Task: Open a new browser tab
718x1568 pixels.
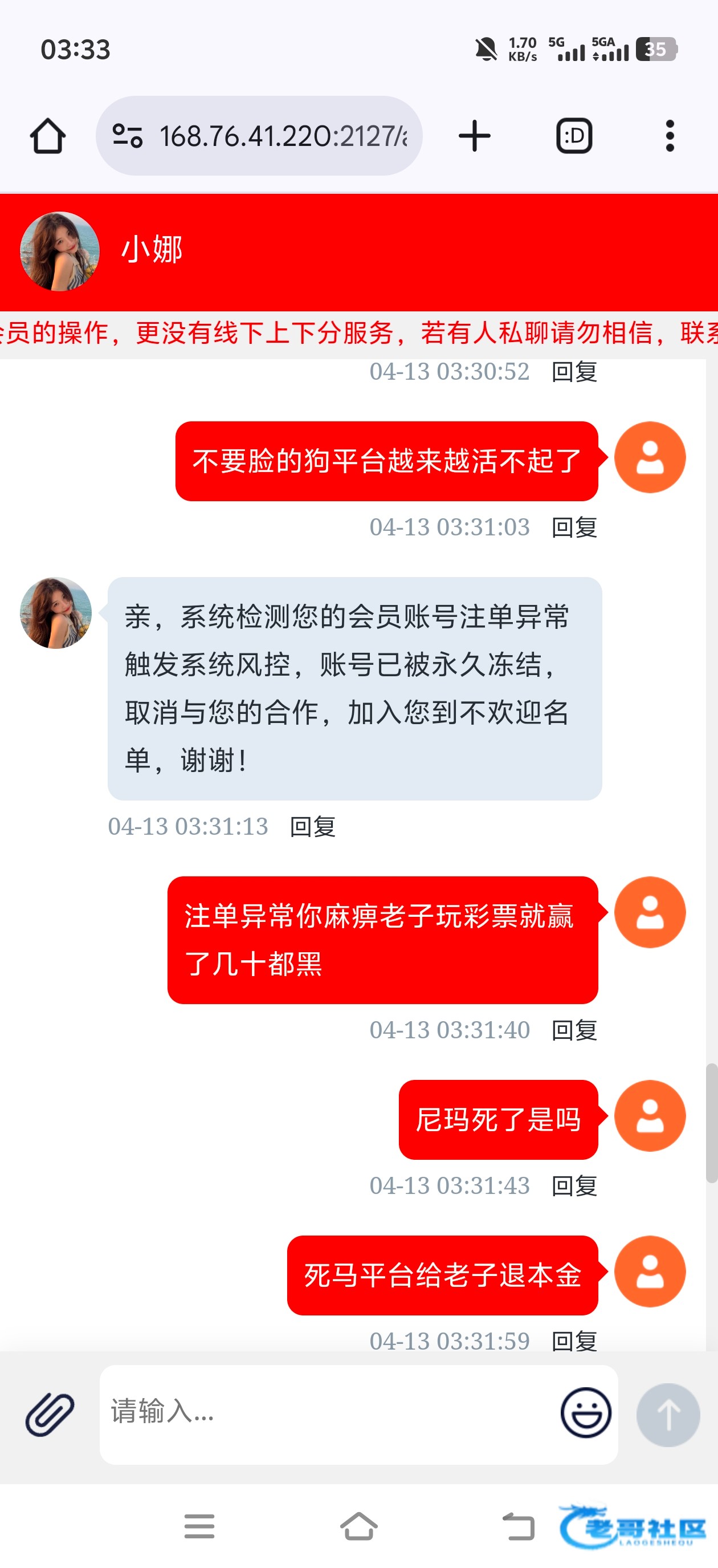Action: tap(474, 136)
